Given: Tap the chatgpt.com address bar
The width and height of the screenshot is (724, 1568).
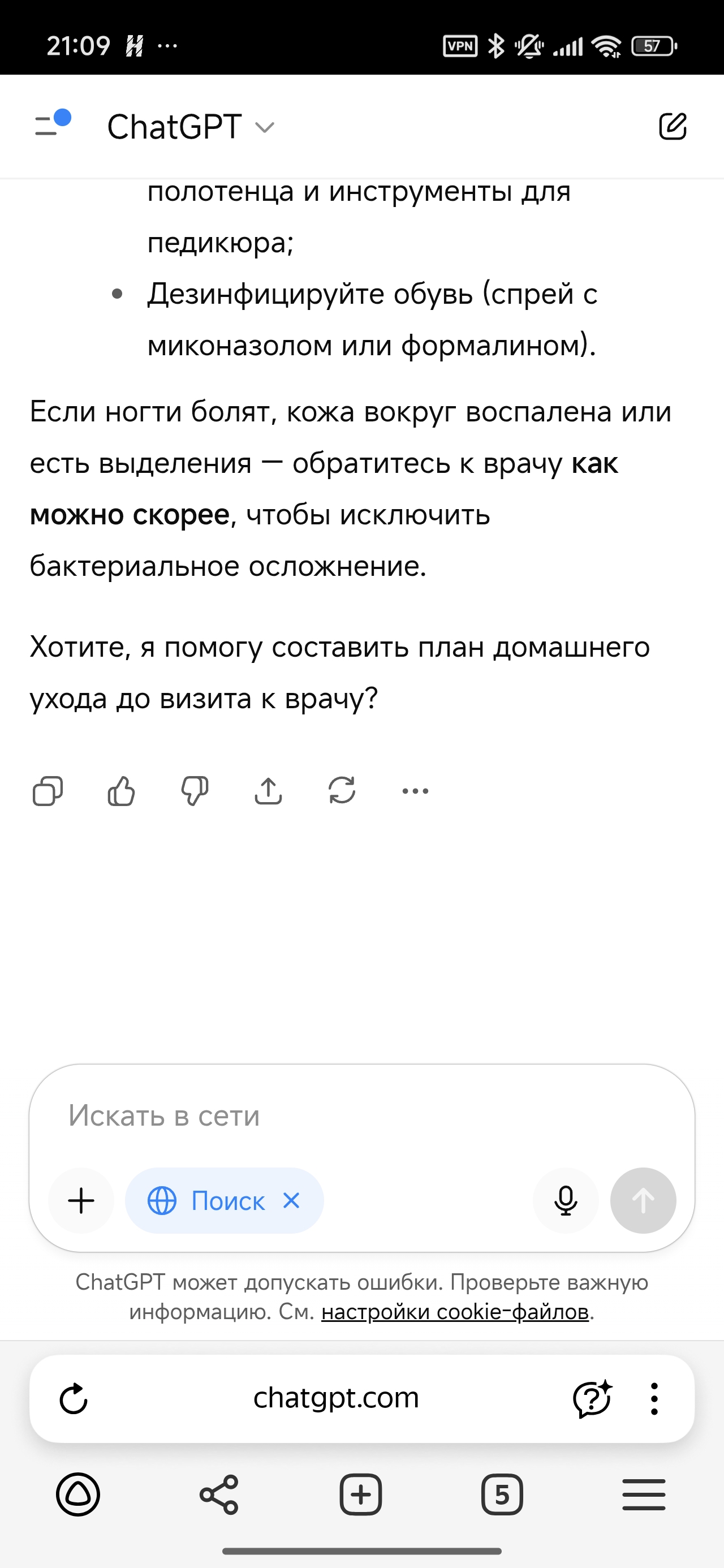Looking at the screenshot, I should click(336, 1398).
